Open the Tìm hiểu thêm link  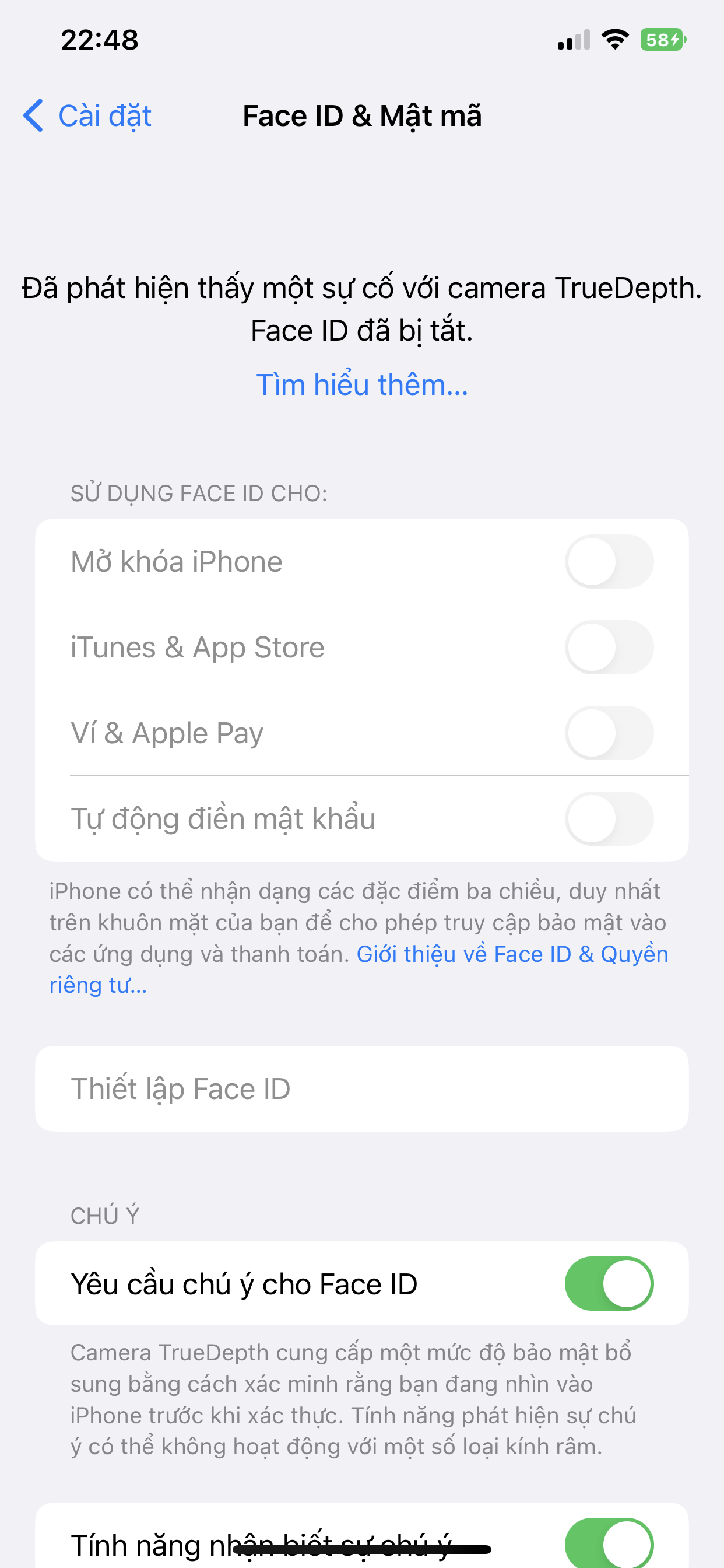point(362,384)
